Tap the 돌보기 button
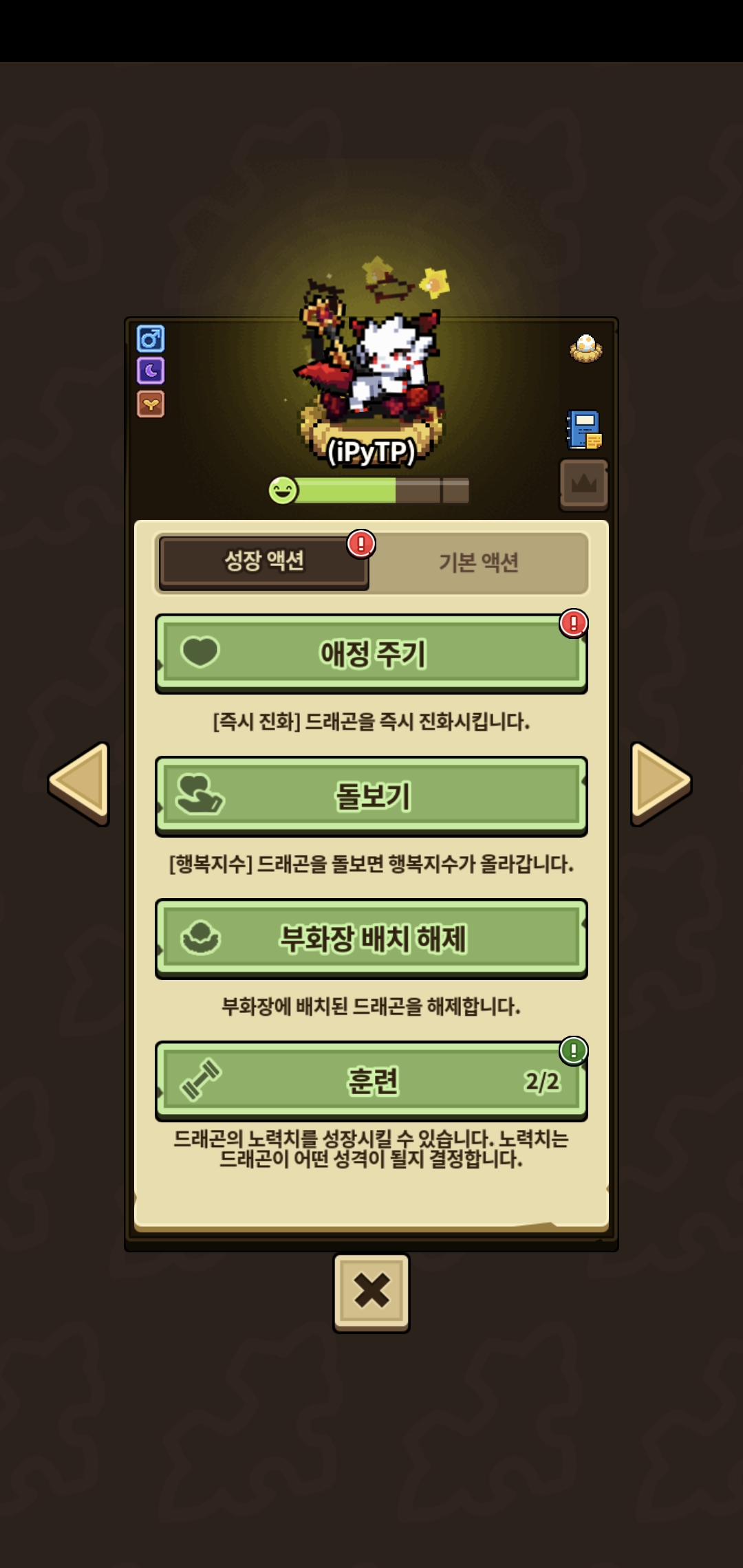This screenshot has height=1568, width=743. pyautogui.click(x=371, y=796)
